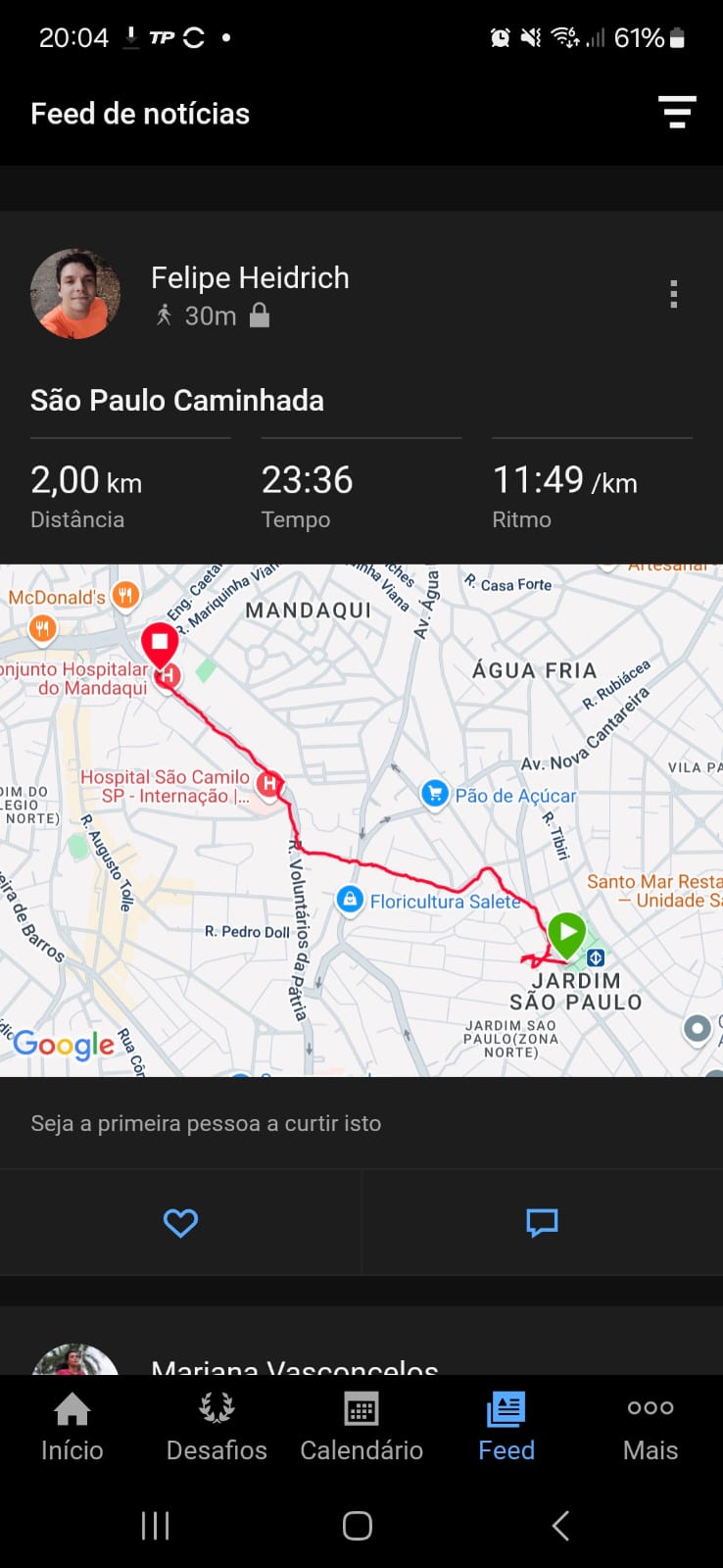Screen dimensions: 723x1568
Task: Go to the Início tab
Action: pyautogui.click(x=72, y=1428)
